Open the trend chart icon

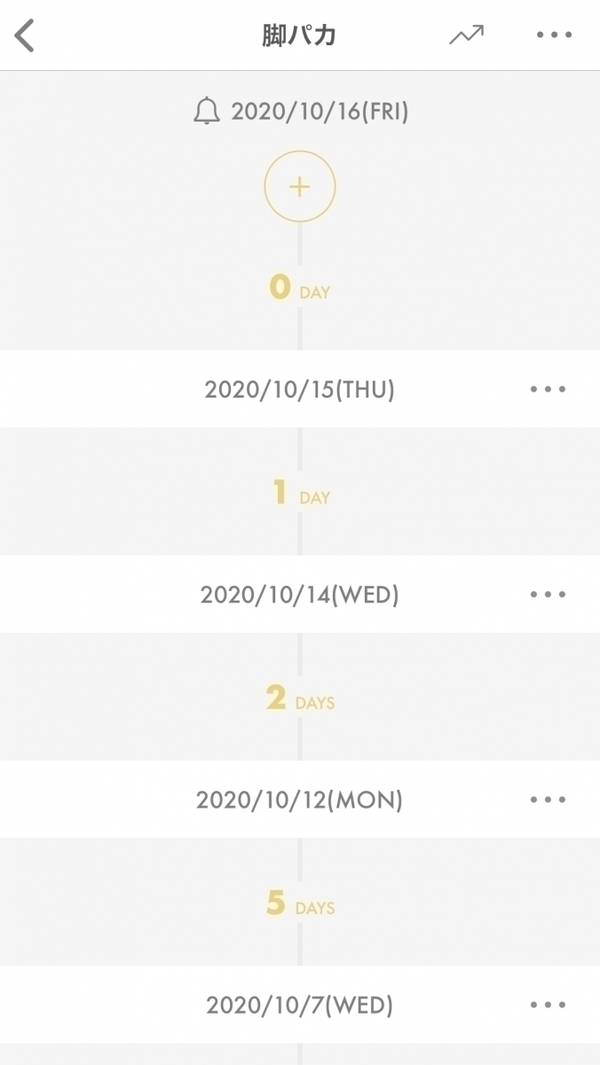[x=466, y=35]
